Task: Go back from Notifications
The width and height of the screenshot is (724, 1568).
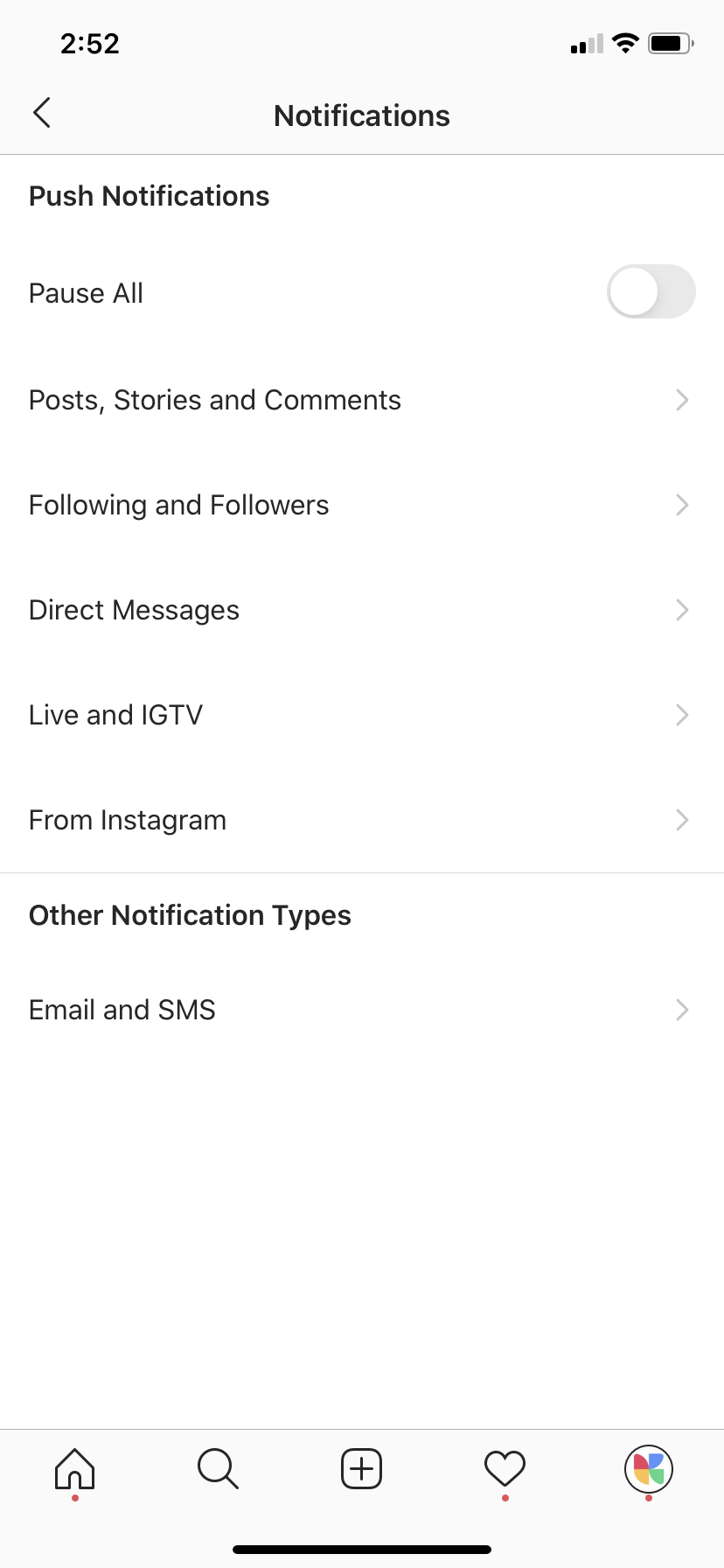Action: [x=41, y=113]
